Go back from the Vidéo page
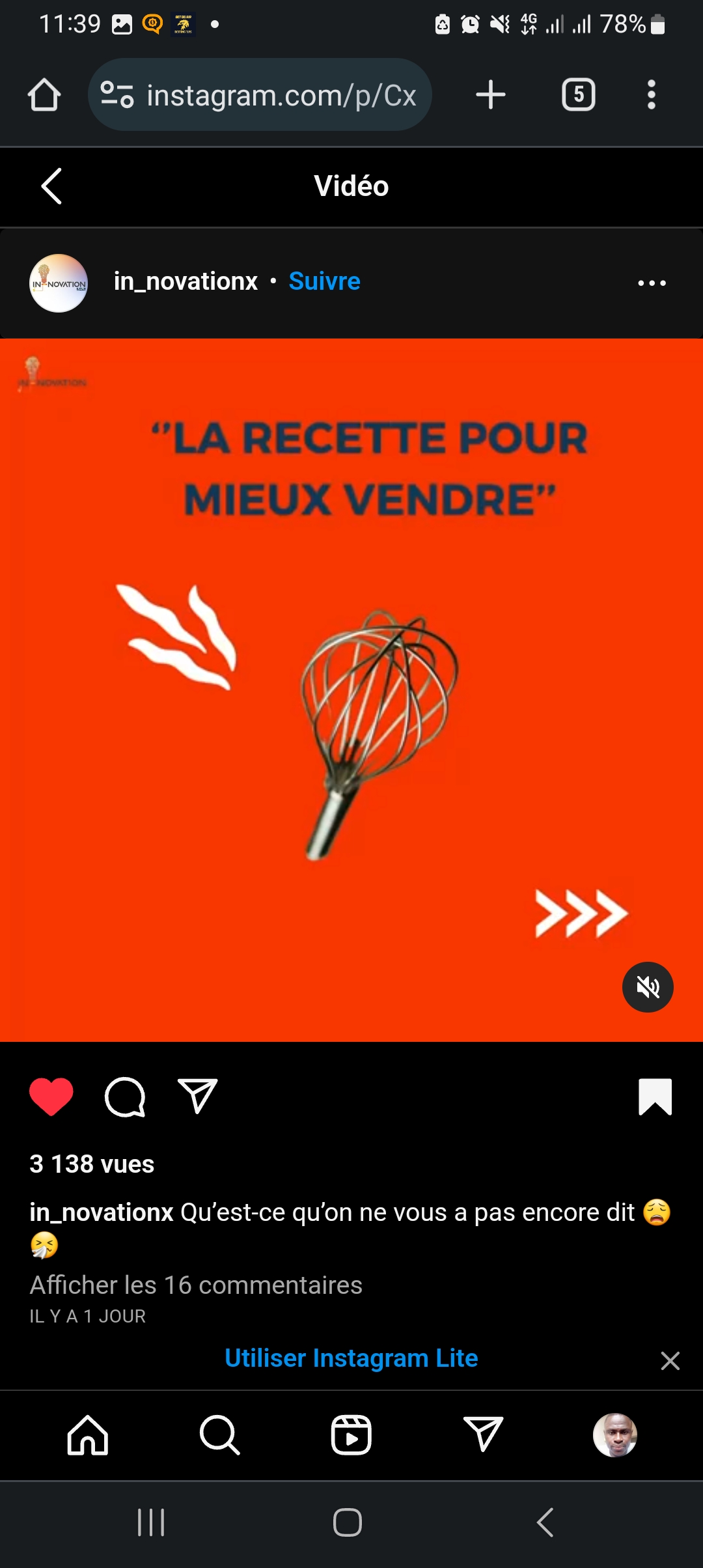 pos(51,186)
